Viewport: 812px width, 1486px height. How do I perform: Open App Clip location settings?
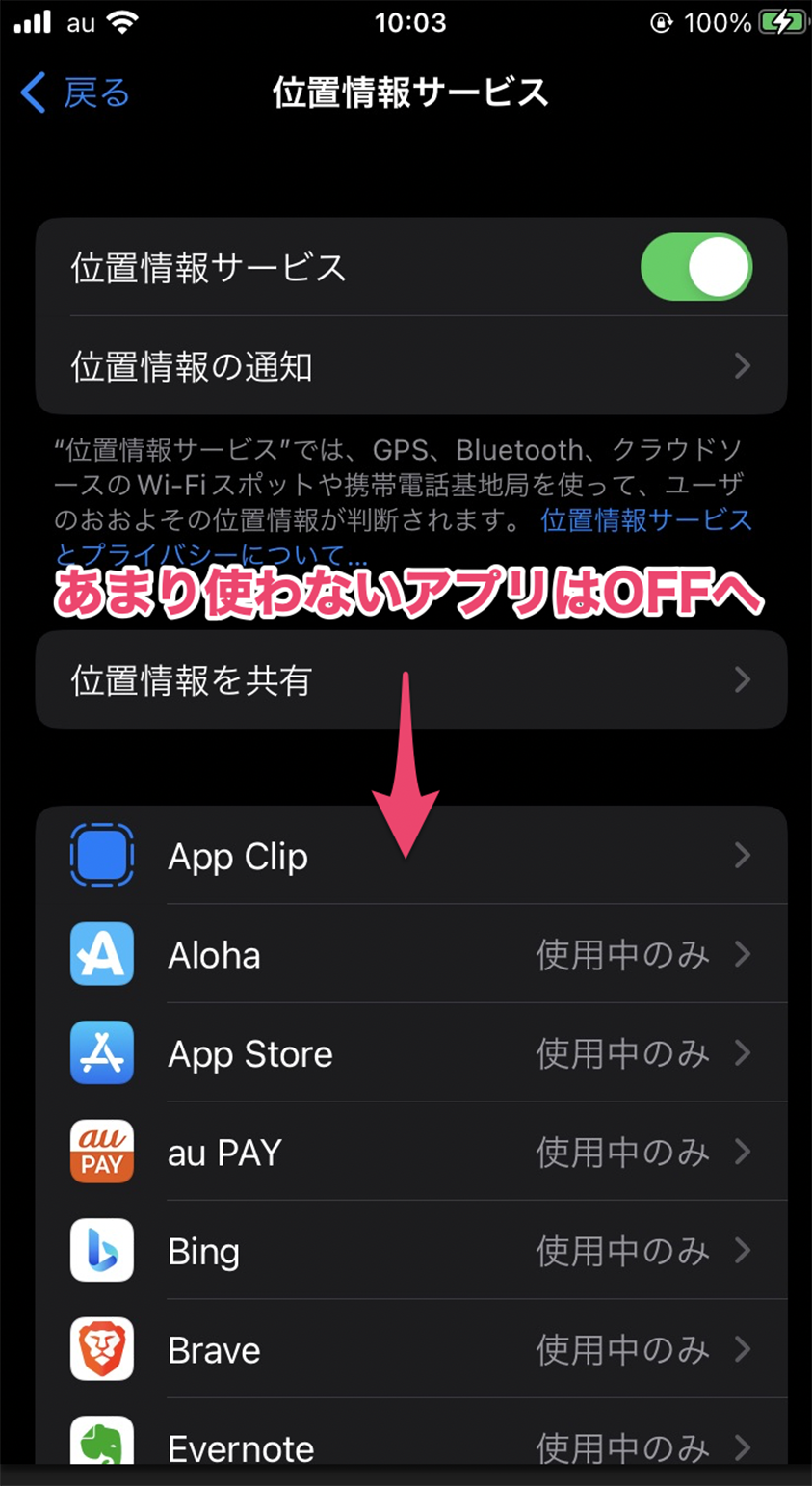[x=410, y=856]
